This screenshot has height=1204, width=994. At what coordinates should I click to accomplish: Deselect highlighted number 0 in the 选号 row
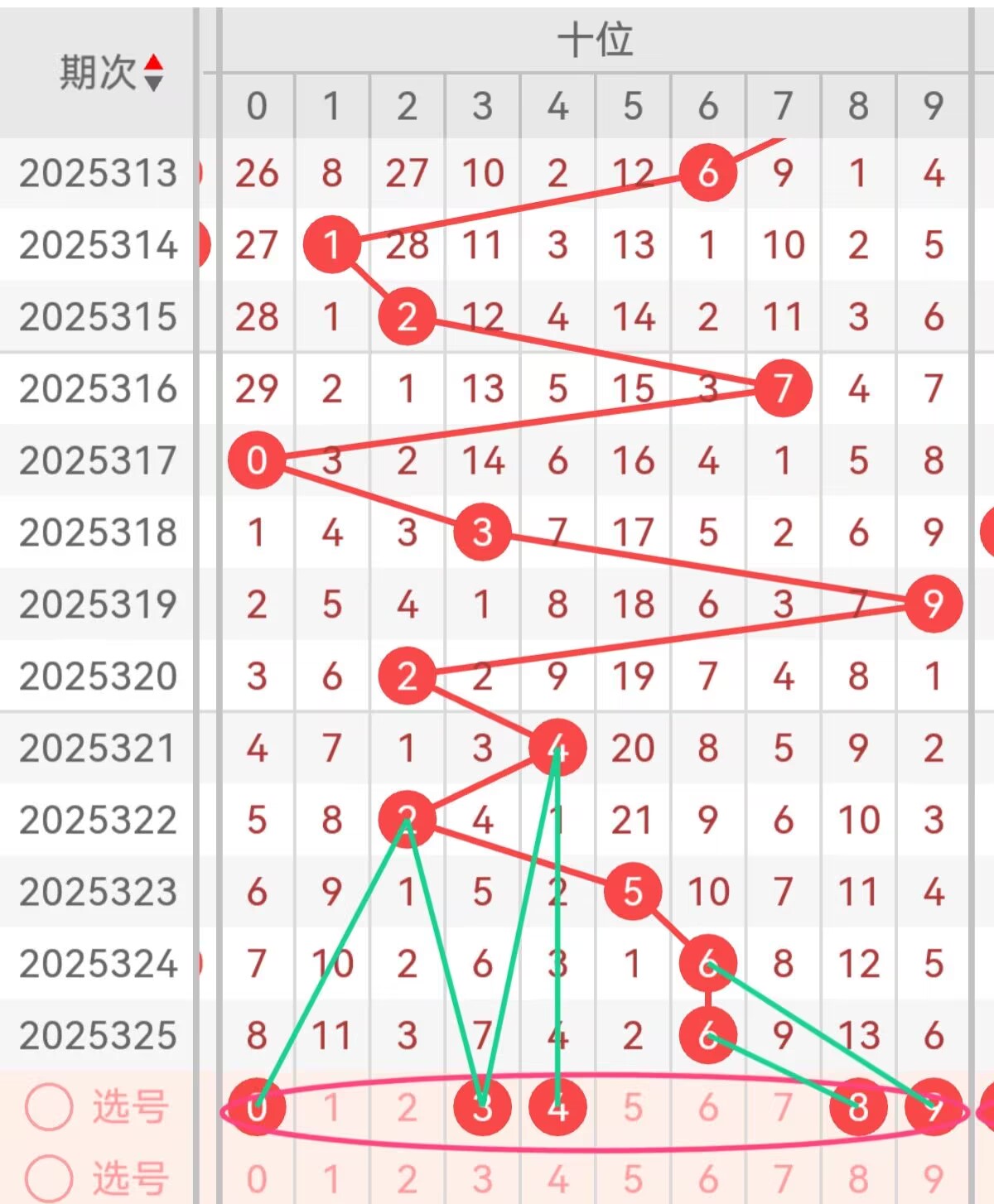(257, 1107)
